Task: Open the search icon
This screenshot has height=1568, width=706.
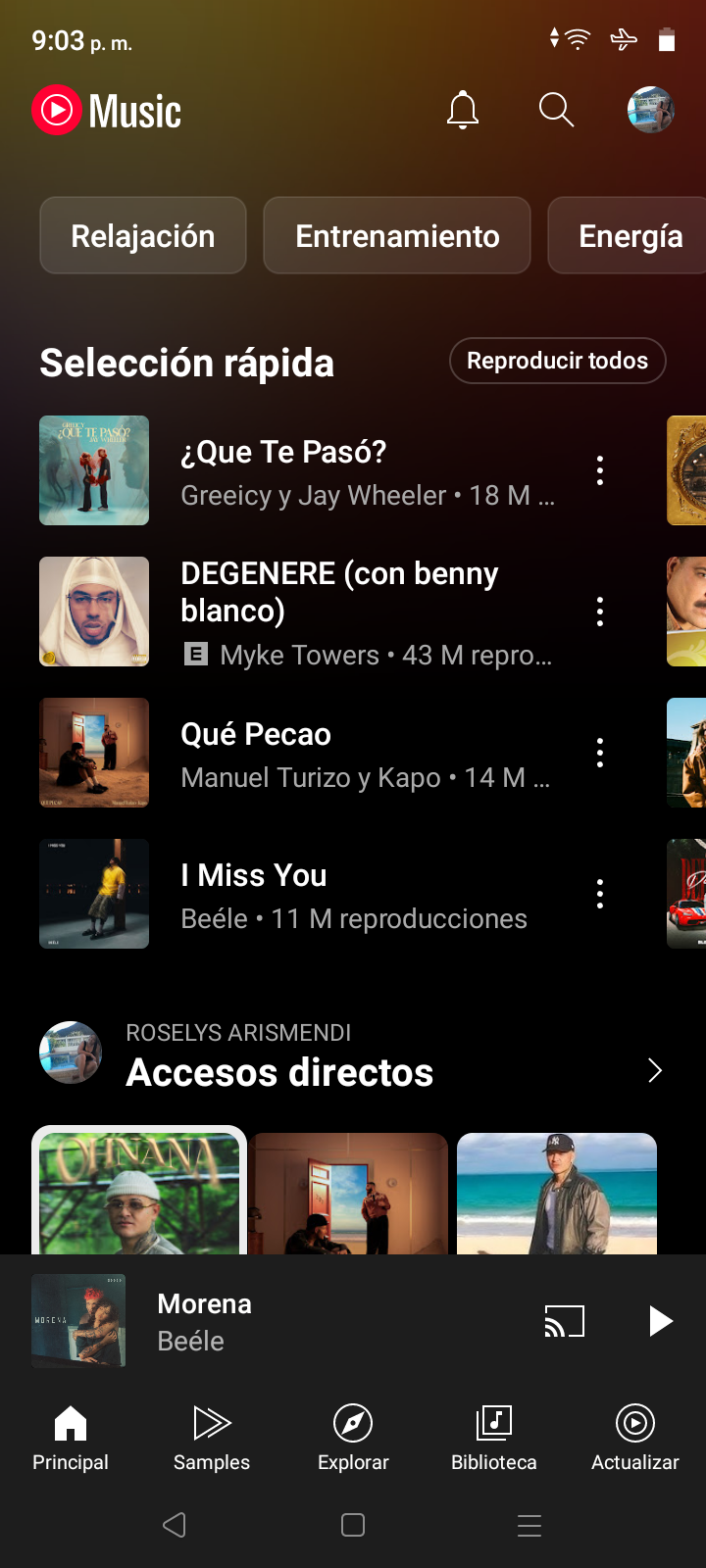Action: point(556,110)
